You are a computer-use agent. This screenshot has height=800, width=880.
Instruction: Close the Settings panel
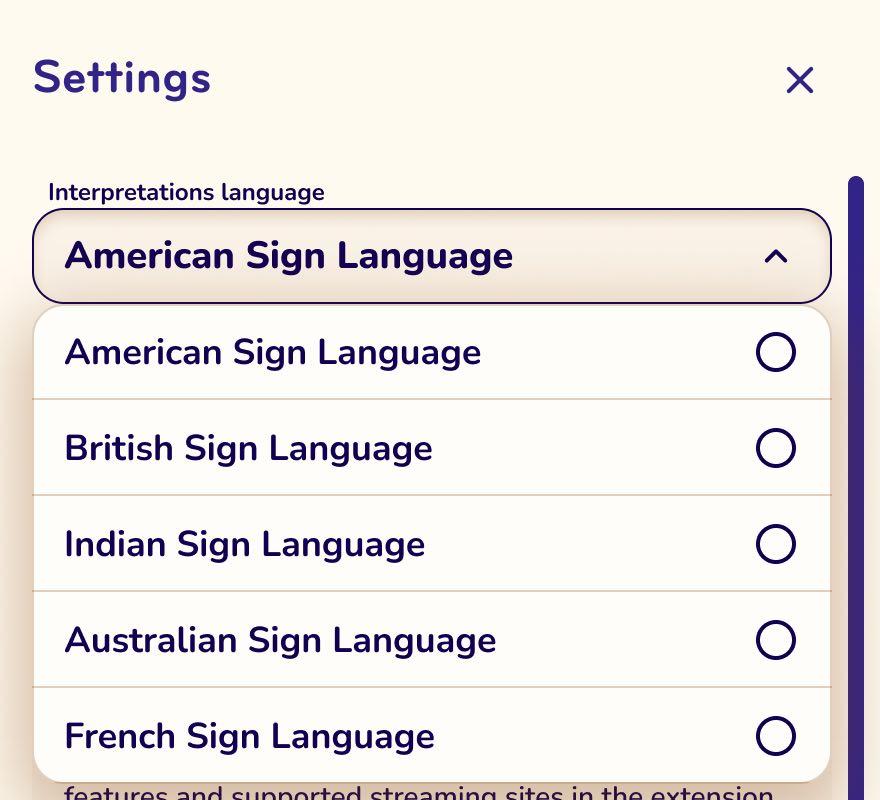pyautogui.click(x=799, y=80)
